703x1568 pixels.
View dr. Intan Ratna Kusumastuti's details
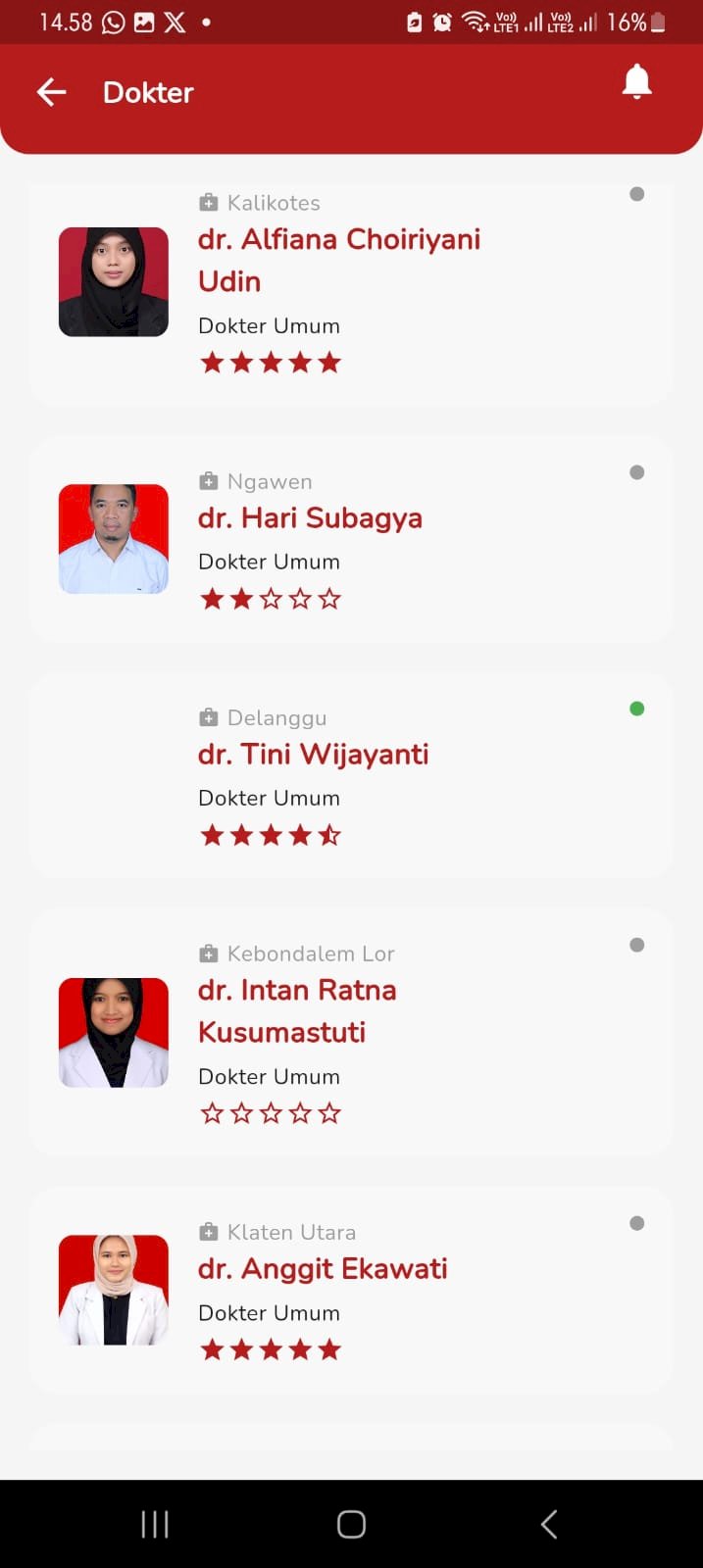click(297, 1010)
